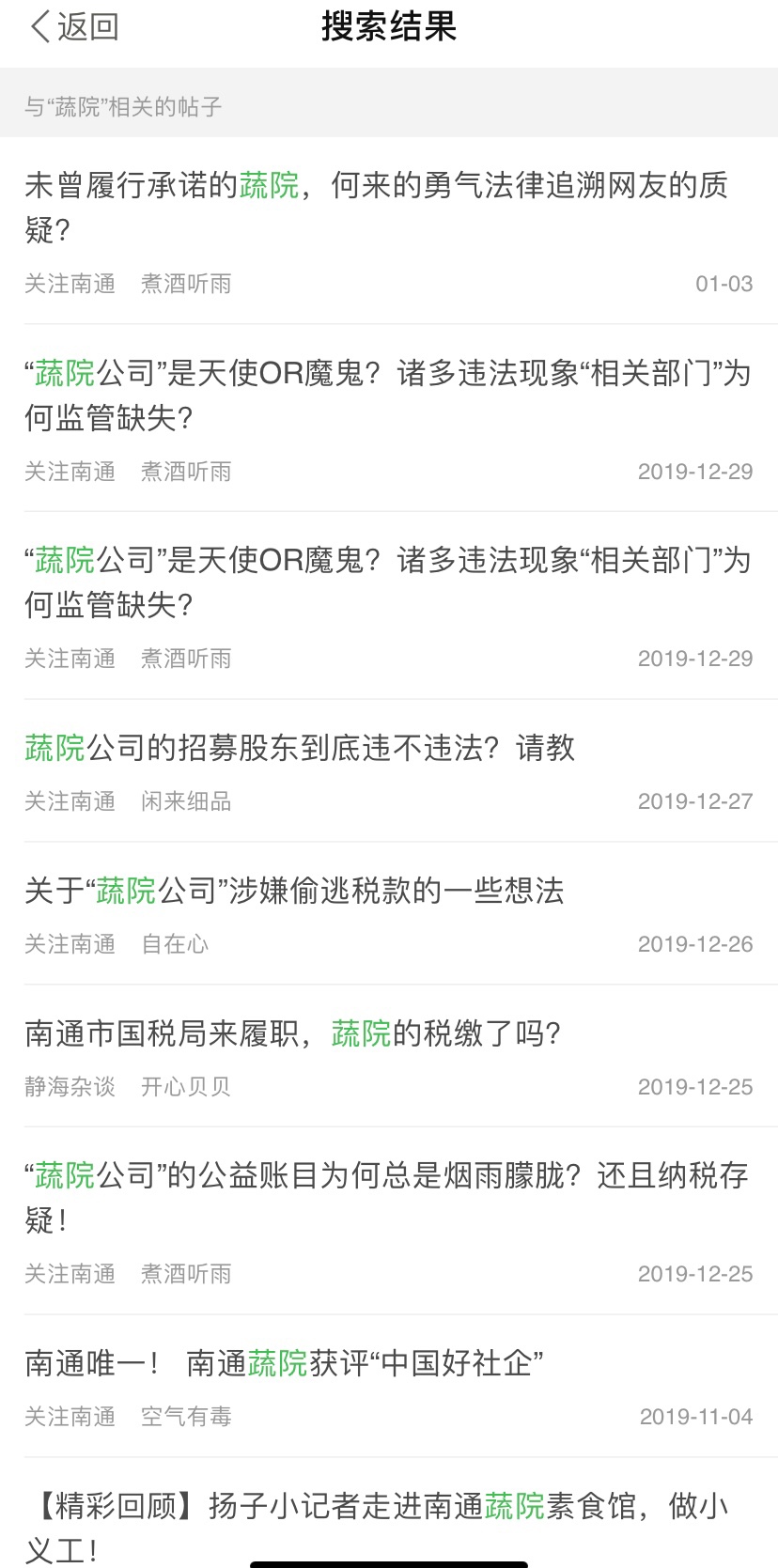Open post about 蔬院公司的招募股东到底违不违法
This screenshot has height=1568, width=778.
click(x=300, y=749)
